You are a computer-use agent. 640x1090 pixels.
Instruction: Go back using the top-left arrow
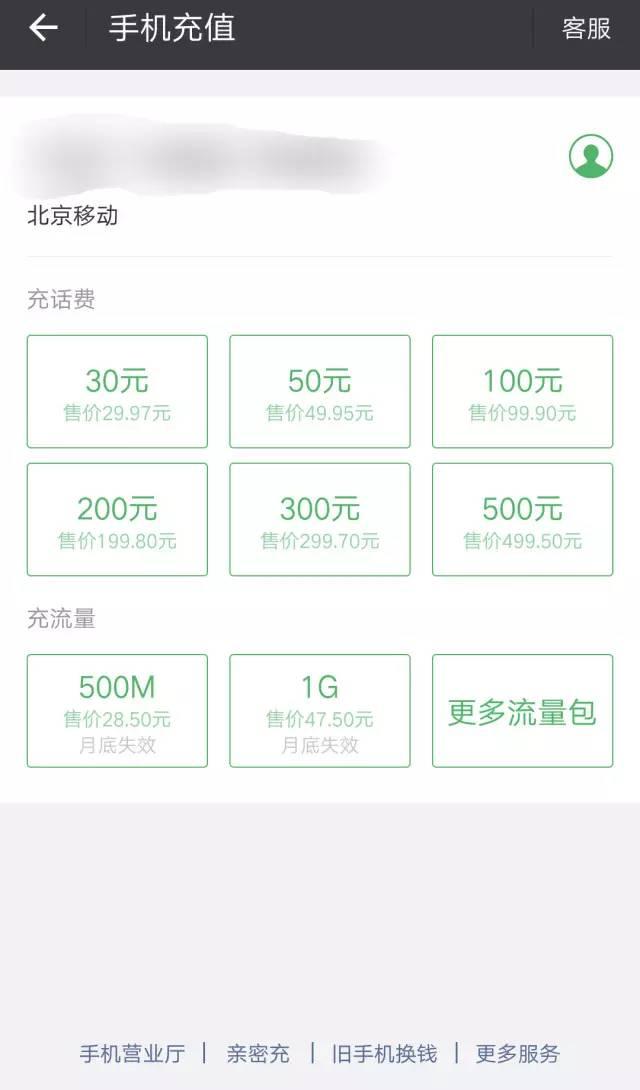point(42,28)
